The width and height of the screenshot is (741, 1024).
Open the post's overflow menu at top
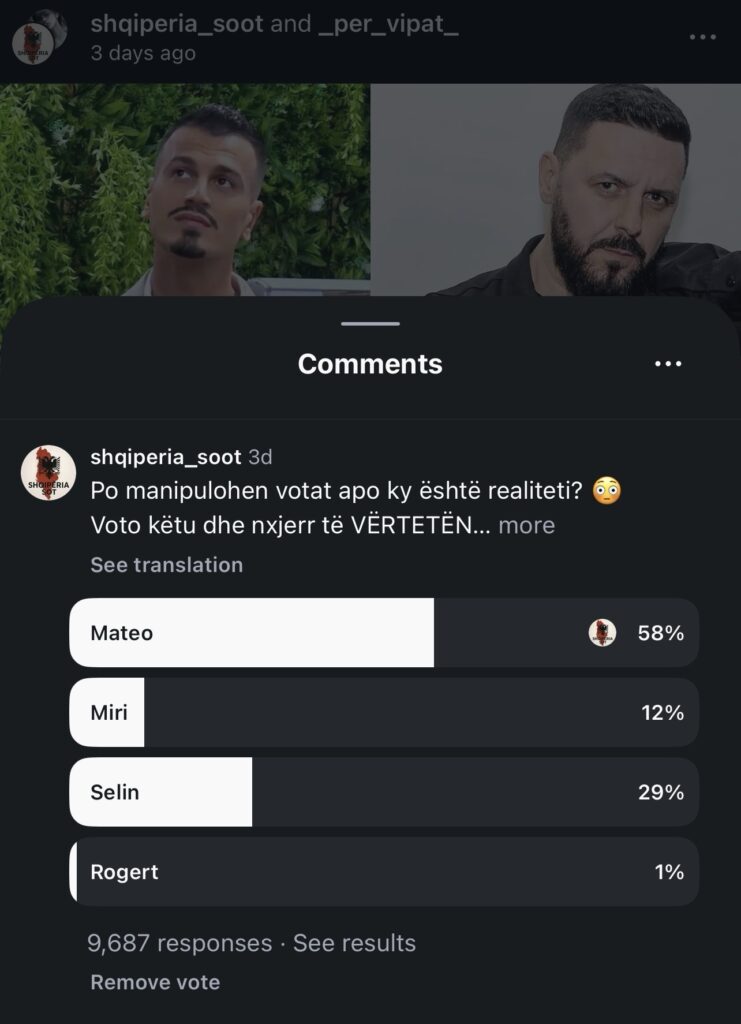[702, 37]
